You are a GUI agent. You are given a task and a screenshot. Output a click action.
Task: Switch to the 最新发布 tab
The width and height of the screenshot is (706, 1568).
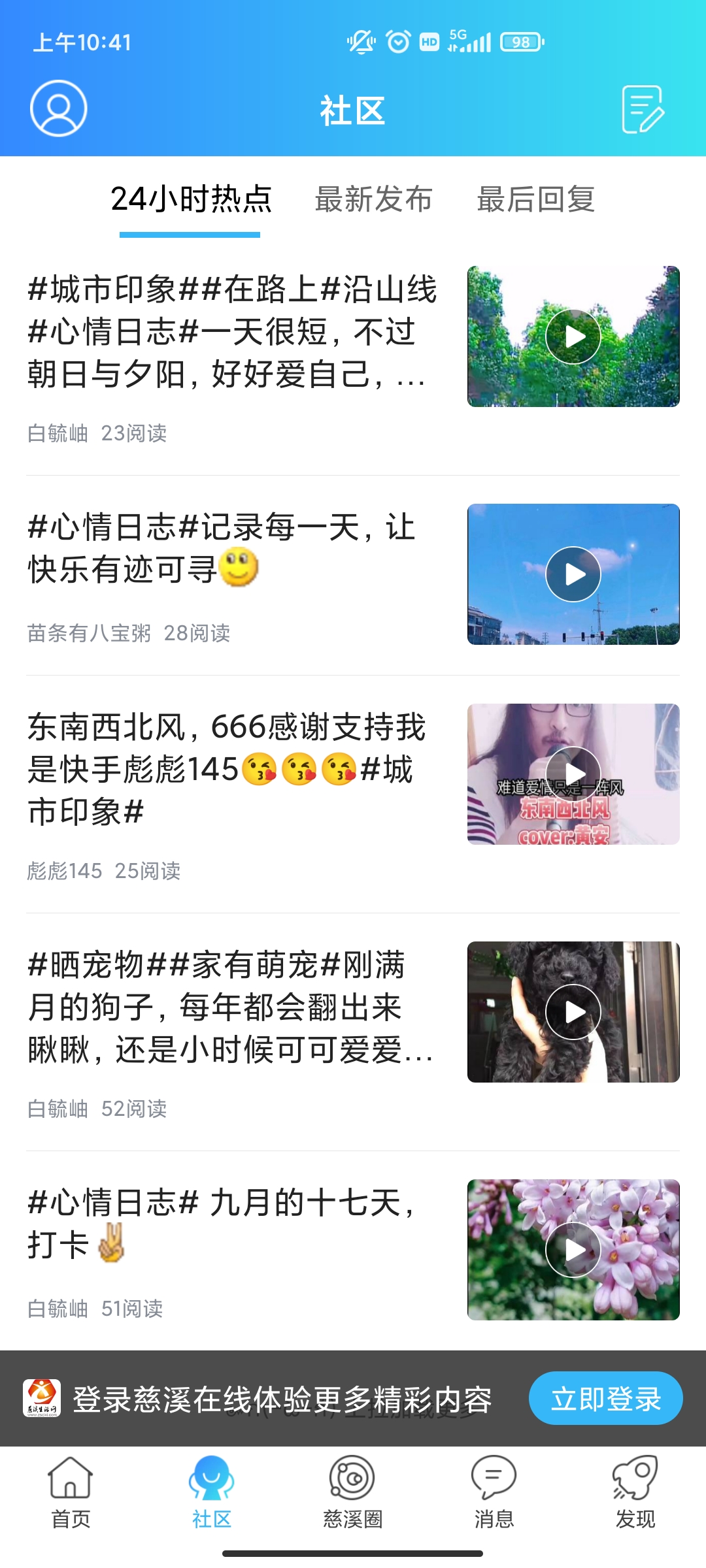[373, 199]
